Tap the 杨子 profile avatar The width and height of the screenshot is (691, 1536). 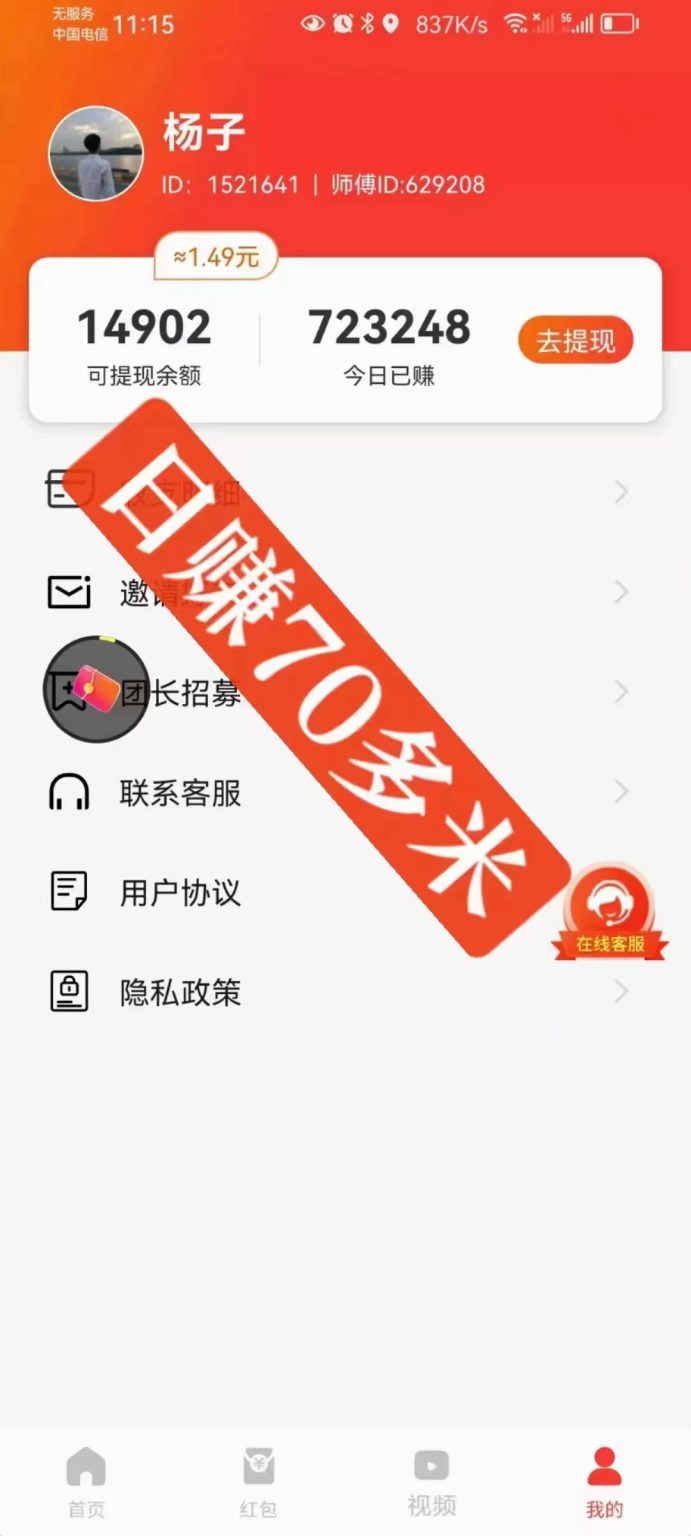click(96, 154)
